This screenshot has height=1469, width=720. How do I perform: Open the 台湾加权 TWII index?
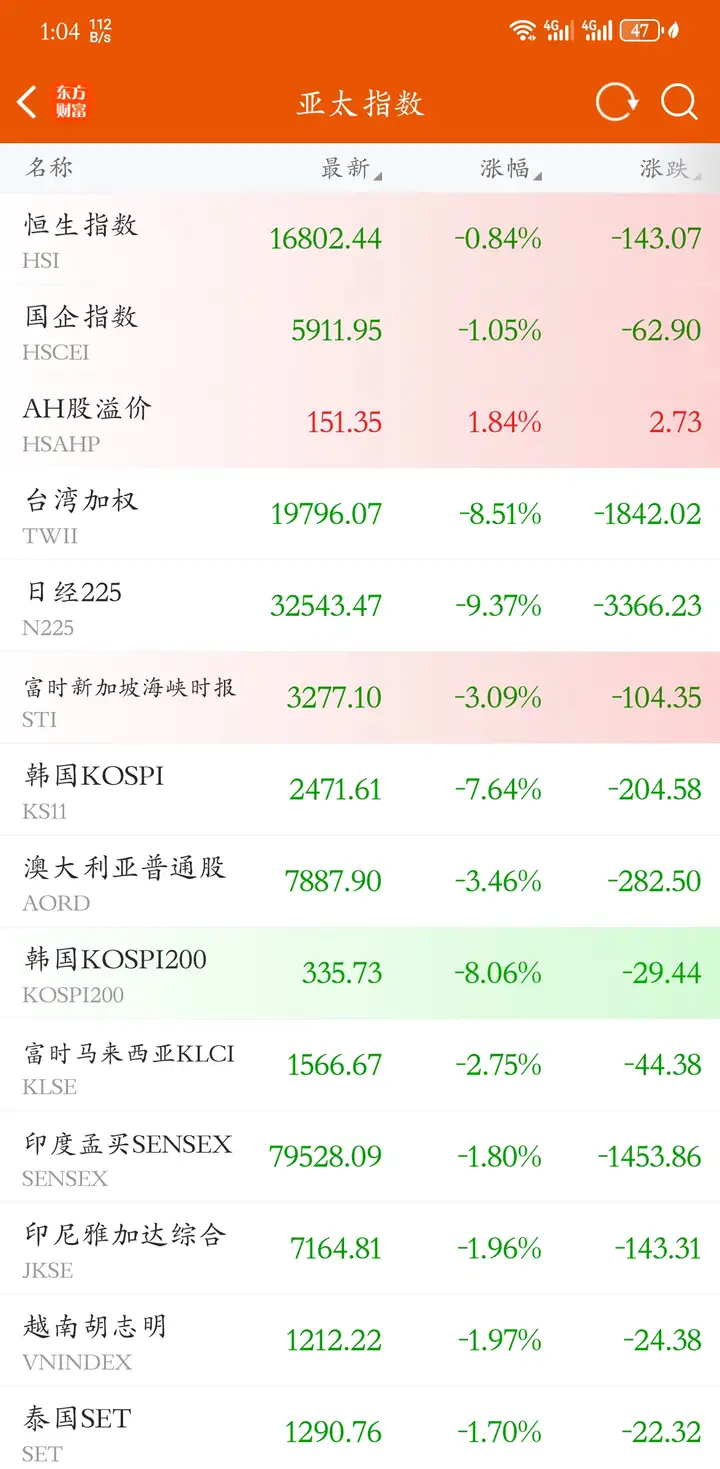(x=360, y=514)
